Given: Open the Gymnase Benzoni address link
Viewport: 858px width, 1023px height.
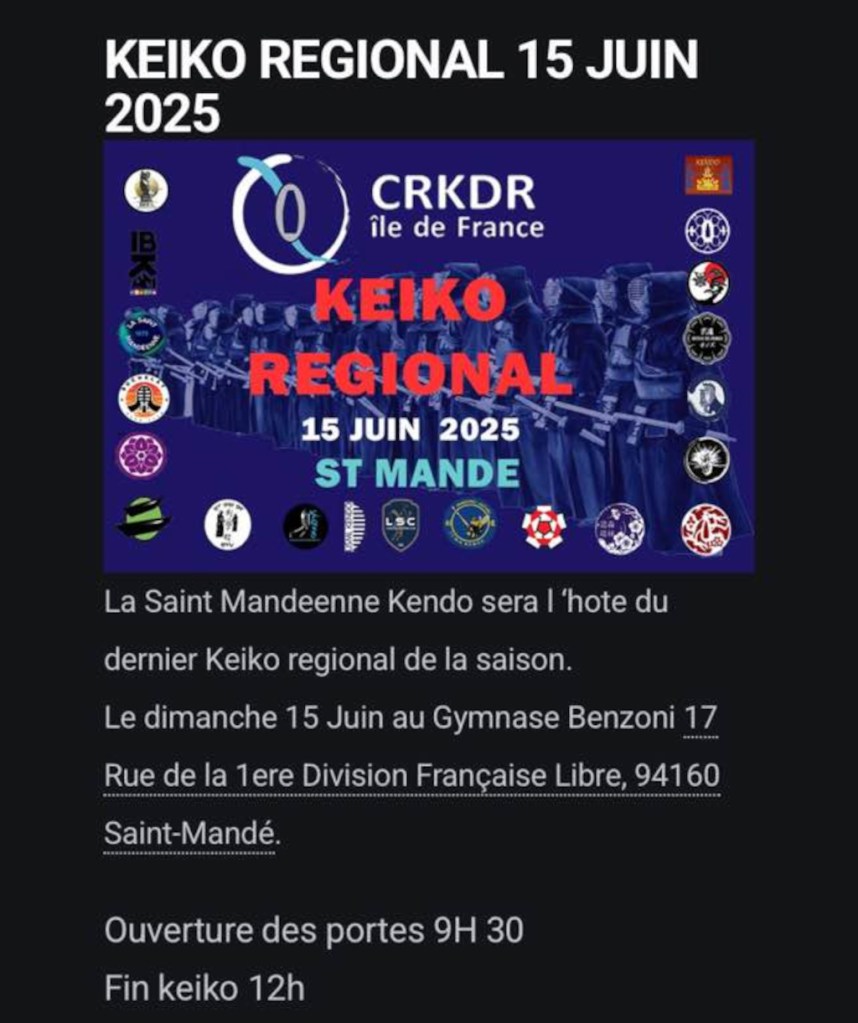Looking at the screenshot, I should pos(411,776).
